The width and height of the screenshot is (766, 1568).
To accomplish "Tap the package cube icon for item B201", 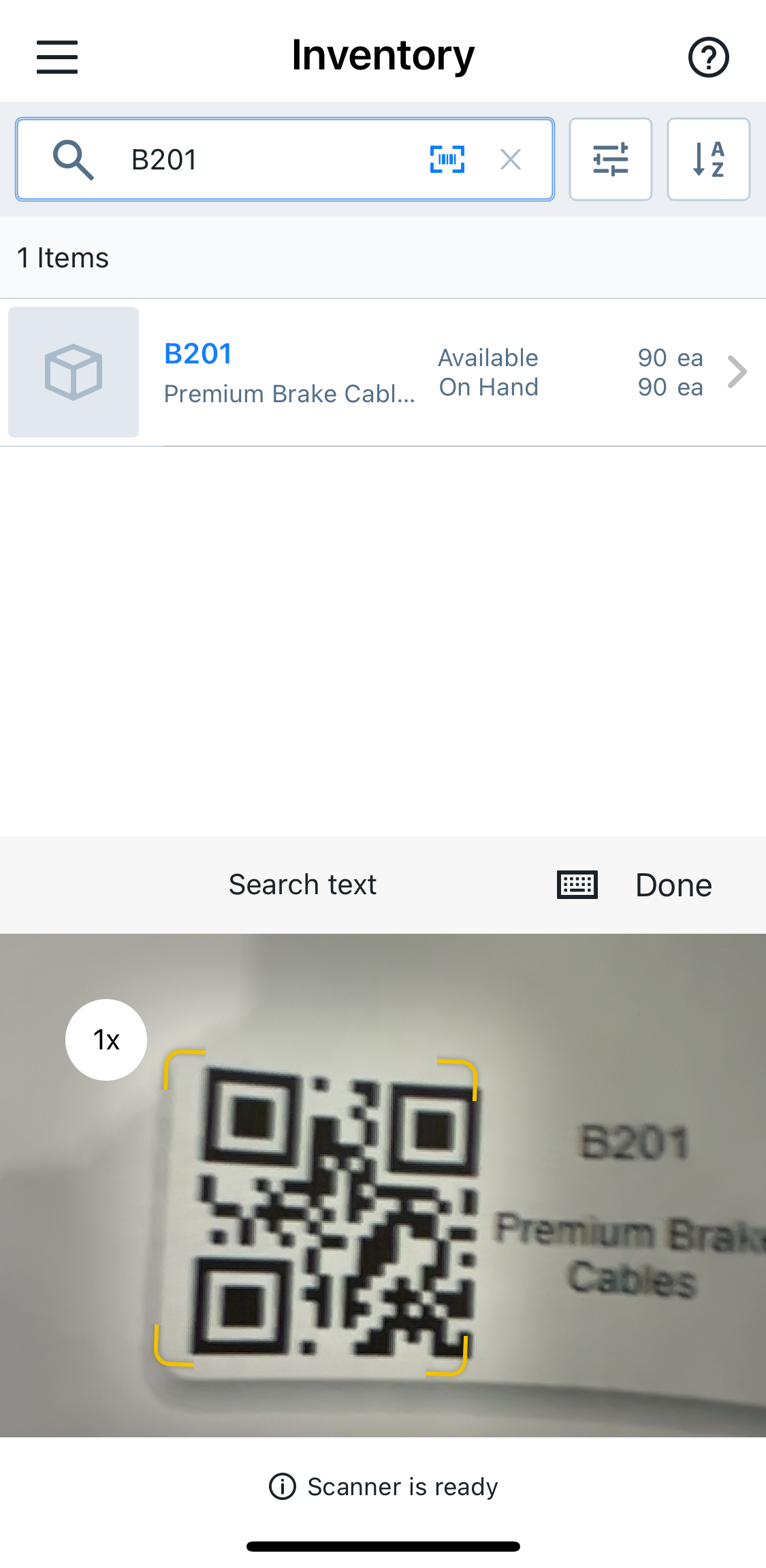I will 73,372.
